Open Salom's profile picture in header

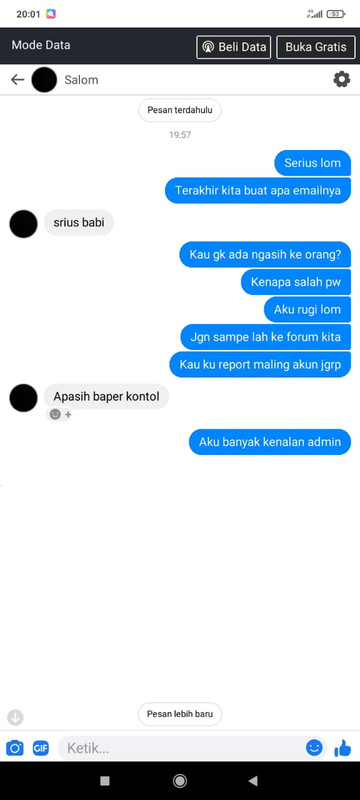44,80
